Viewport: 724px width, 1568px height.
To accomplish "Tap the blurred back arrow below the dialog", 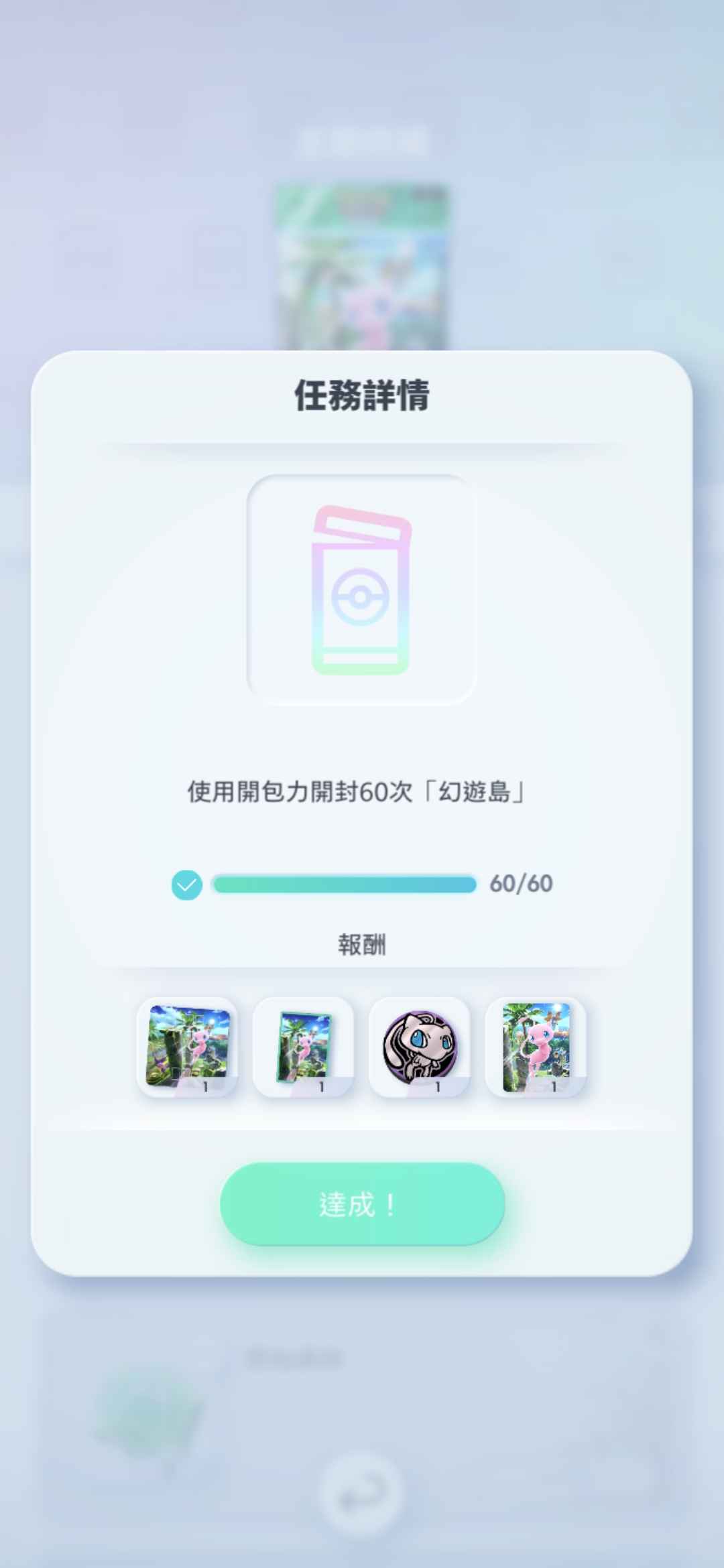I will (361, 1493).
